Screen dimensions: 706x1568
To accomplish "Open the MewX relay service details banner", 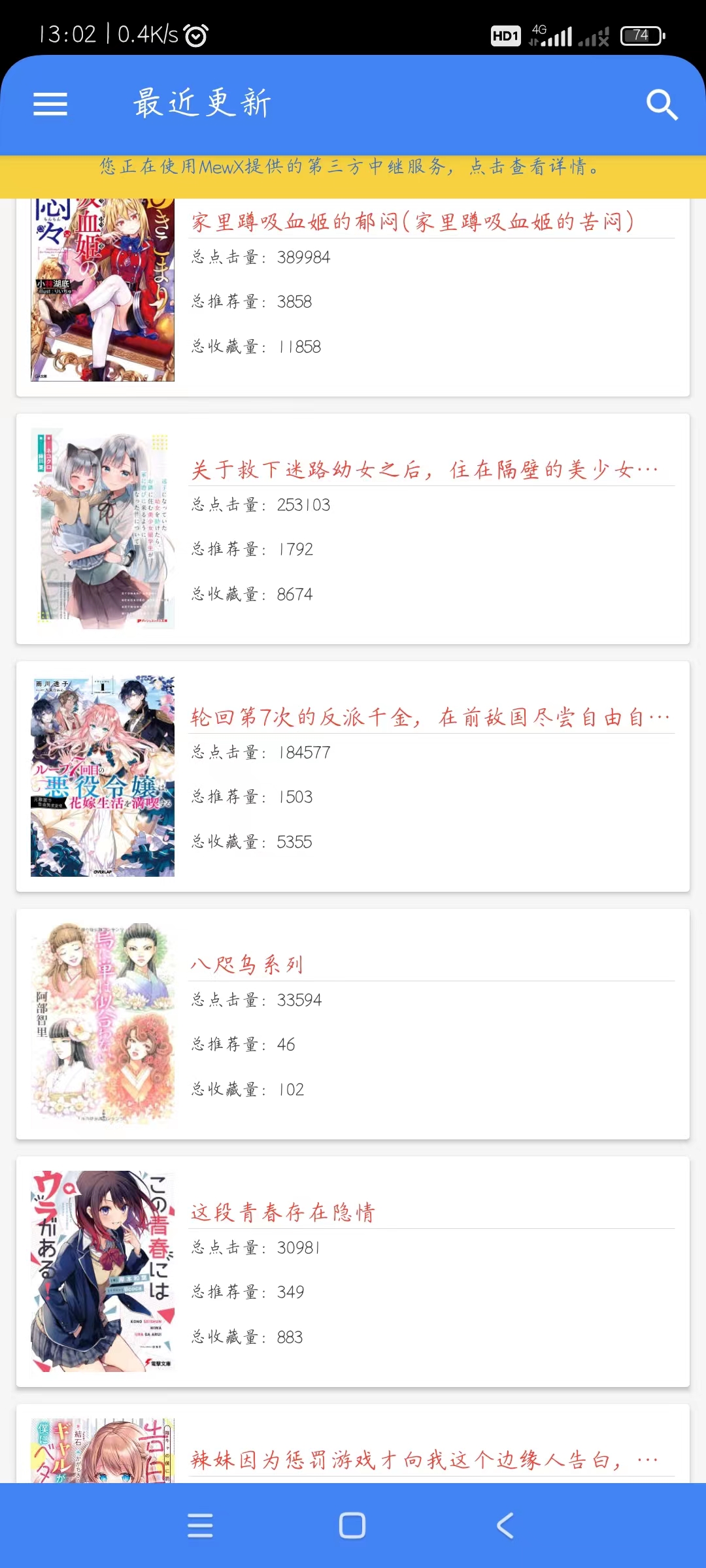I will [x=352, y=167].
